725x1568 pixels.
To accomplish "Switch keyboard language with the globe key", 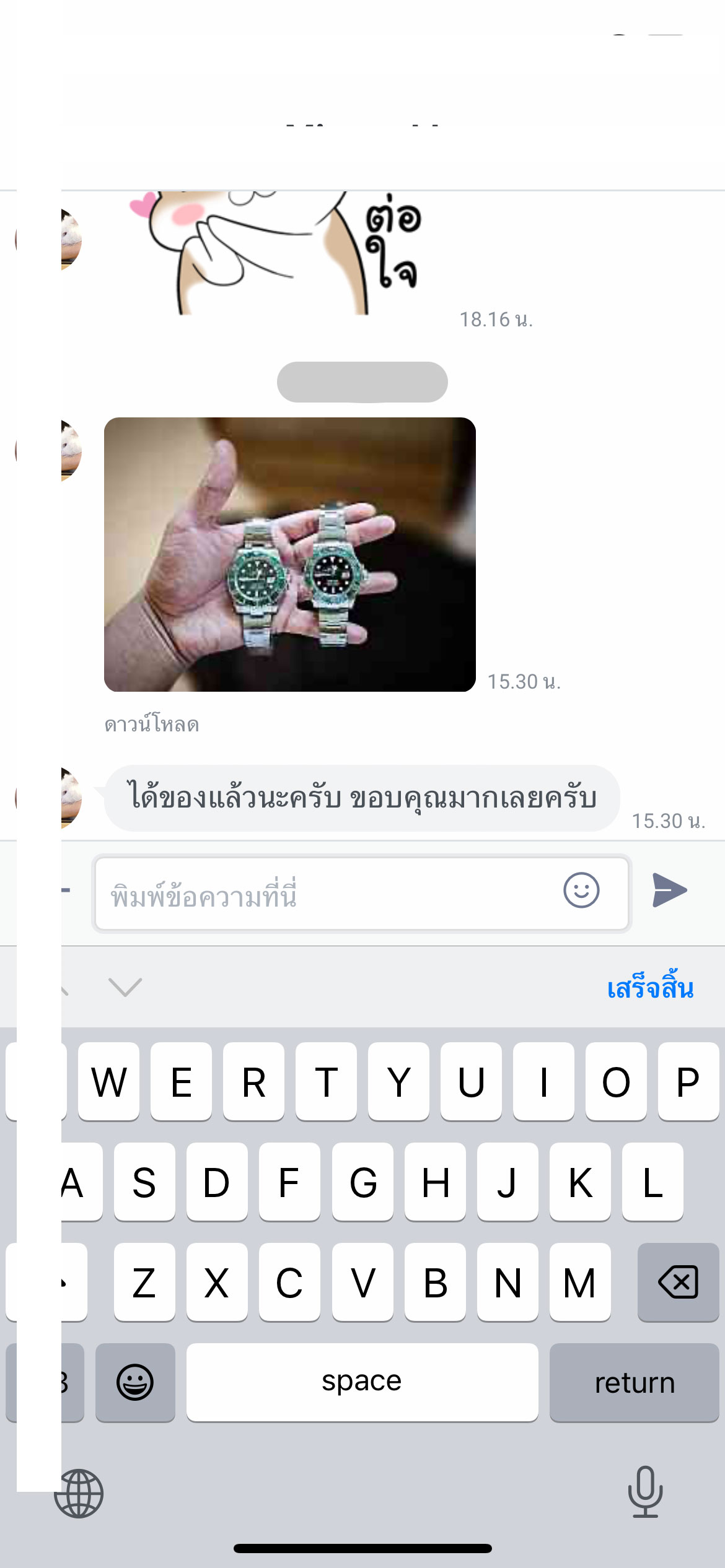I will coord(79,1493).
